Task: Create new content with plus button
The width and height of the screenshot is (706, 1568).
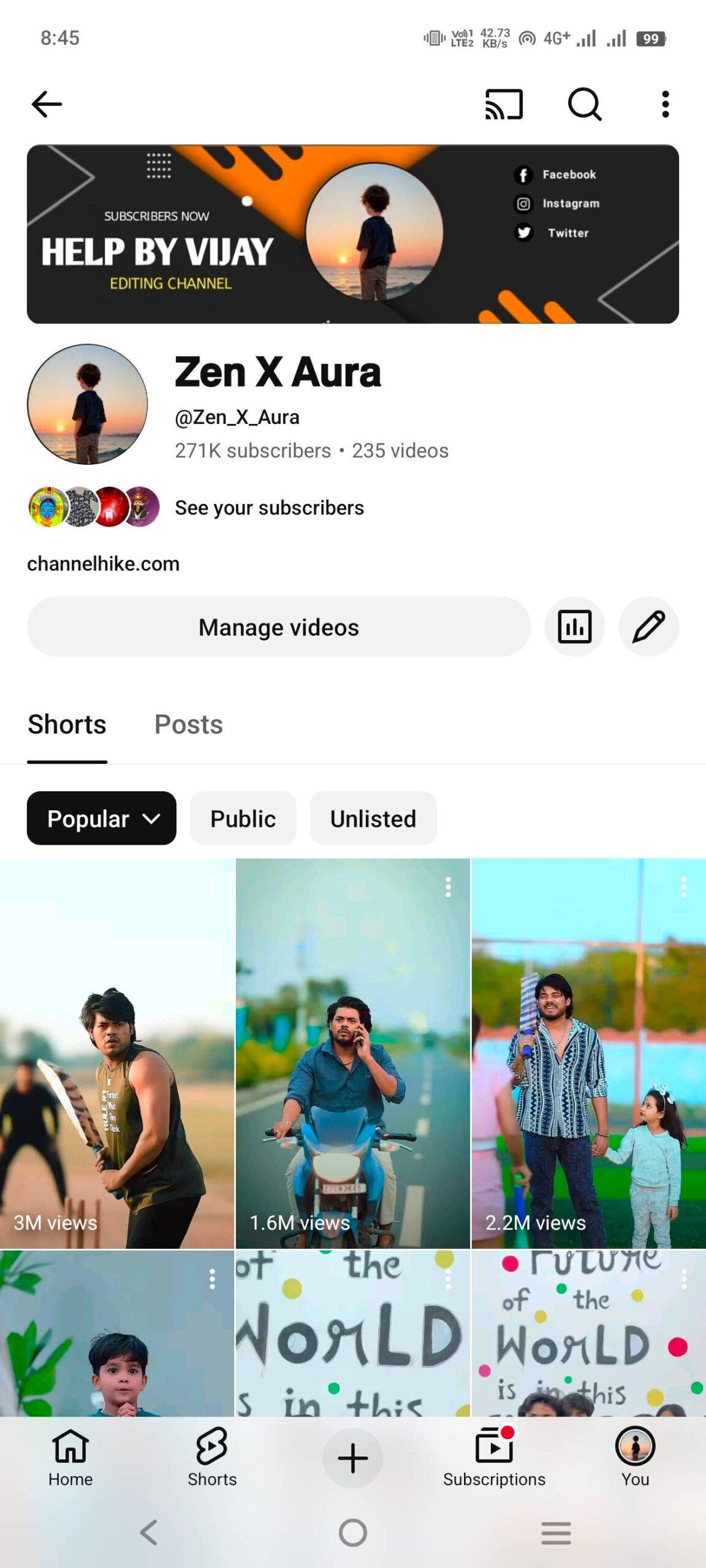Action: (x=353, y=1458)
